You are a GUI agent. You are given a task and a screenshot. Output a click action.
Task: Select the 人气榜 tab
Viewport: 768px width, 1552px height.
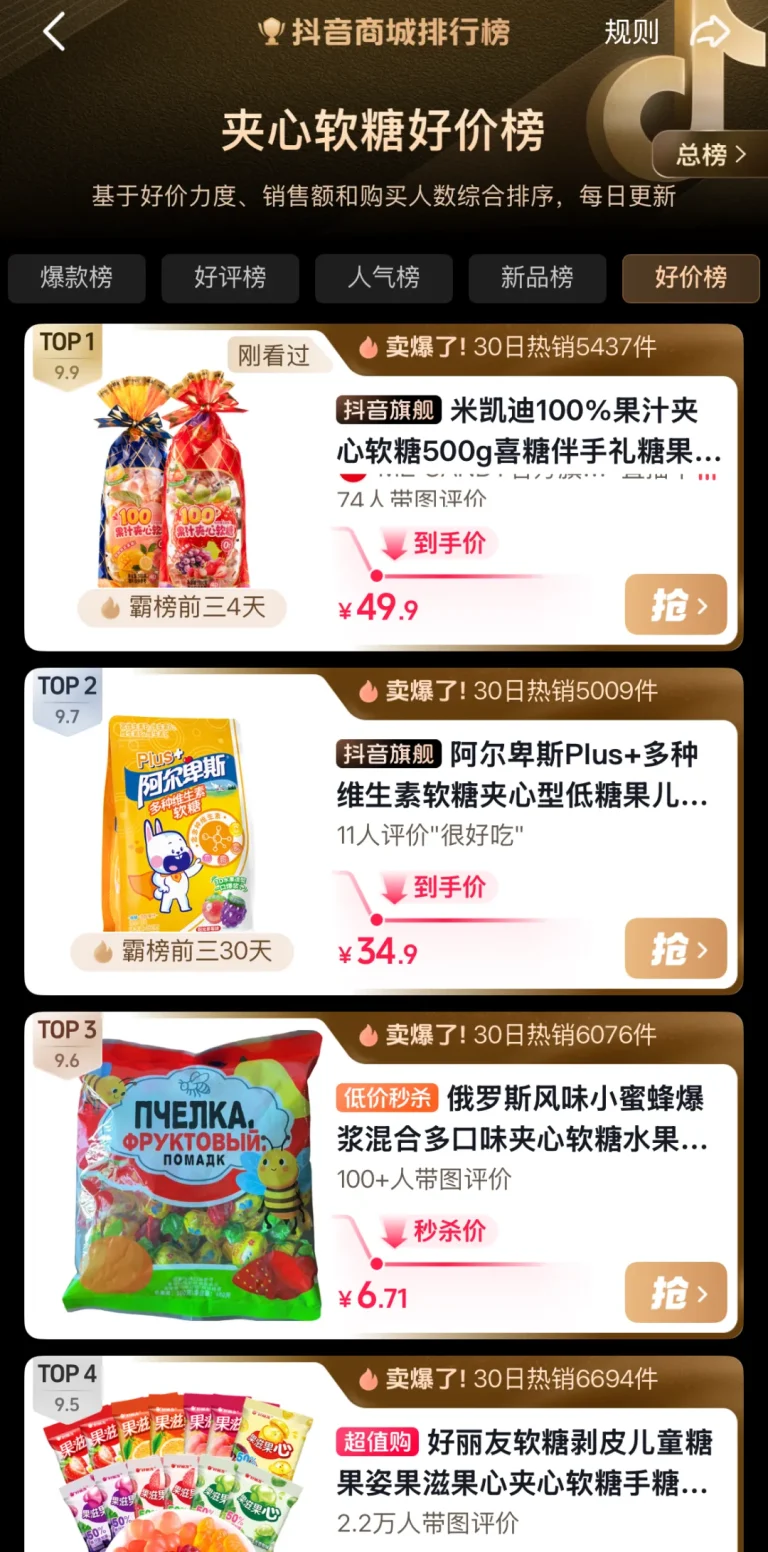click(384, 278)
